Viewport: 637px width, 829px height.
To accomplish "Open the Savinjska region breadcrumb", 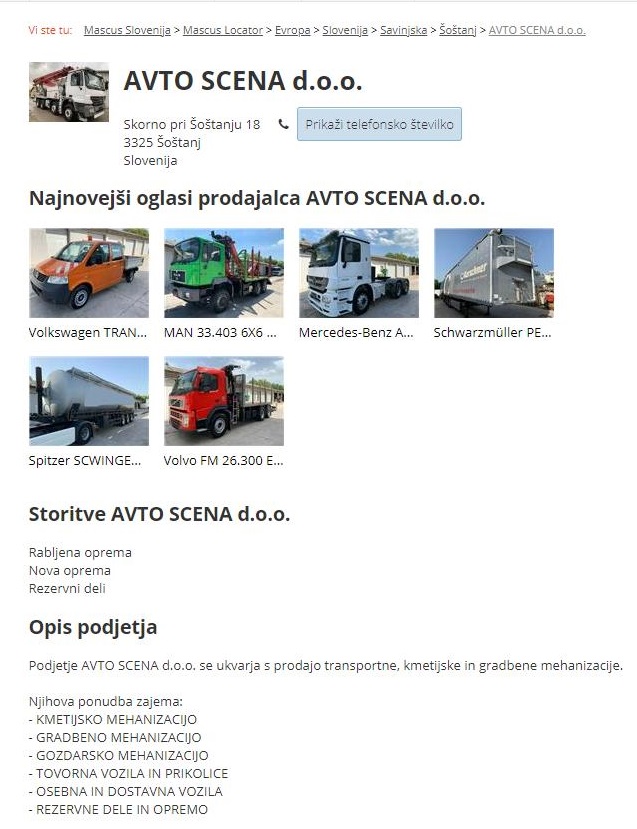I will pos(404,30).
